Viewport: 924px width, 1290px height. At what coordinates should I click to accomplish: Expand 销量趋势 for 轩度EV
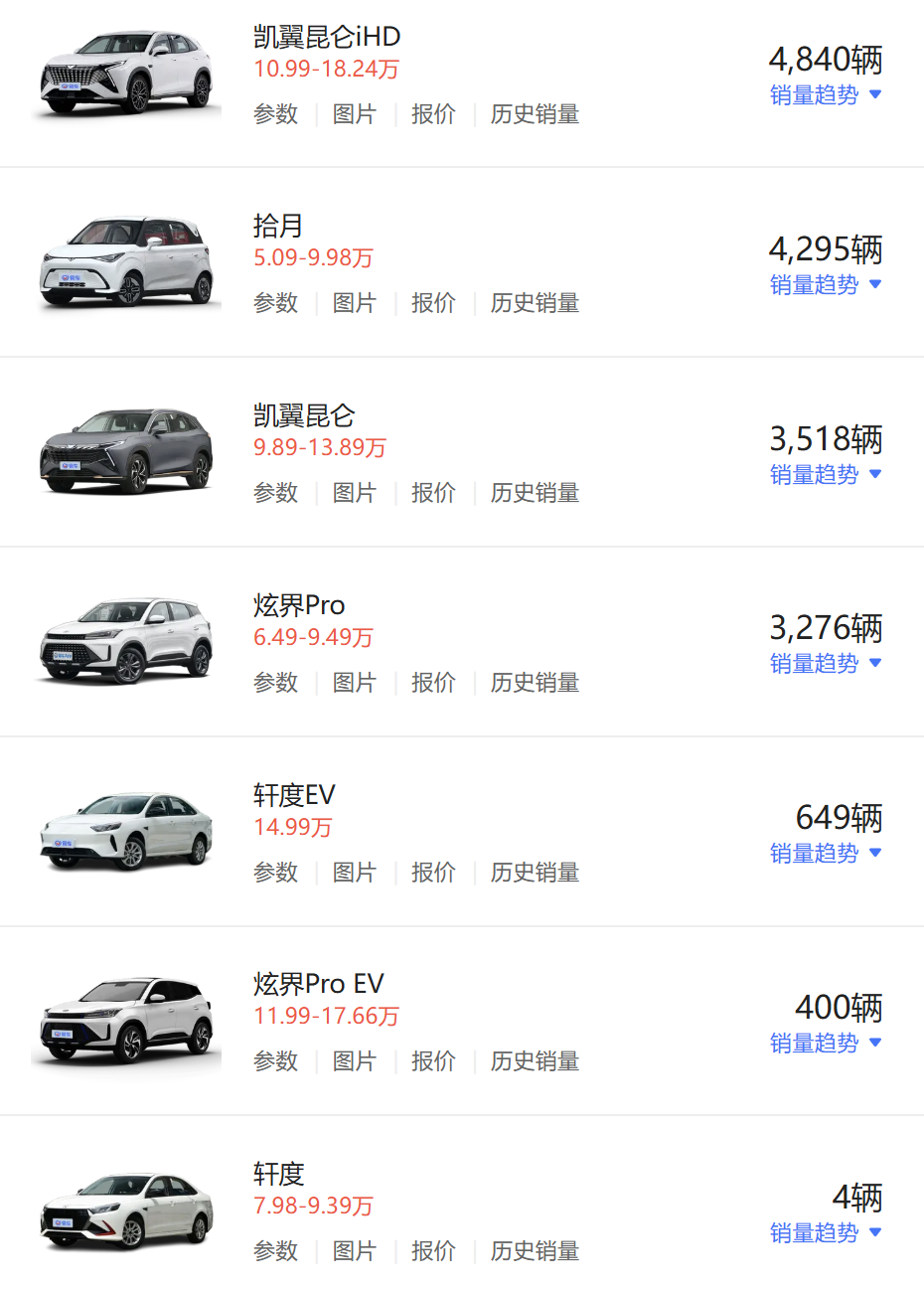tap(825, 854)
